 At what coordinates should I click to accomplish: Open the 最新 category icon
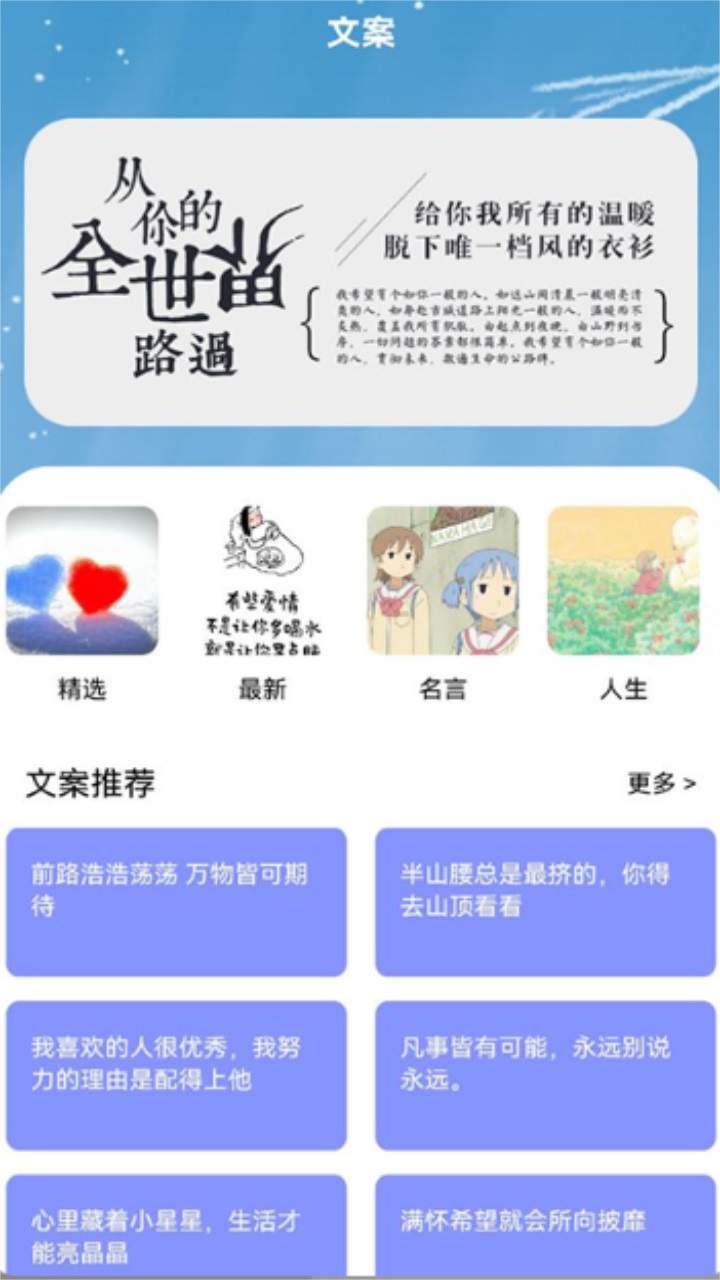coord(262,687)
